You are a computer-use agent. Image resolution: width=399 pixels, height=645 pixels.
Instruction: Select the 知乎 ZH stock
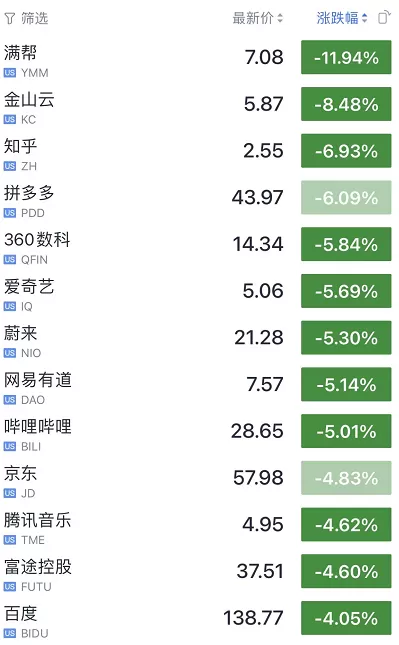point(200,151)
